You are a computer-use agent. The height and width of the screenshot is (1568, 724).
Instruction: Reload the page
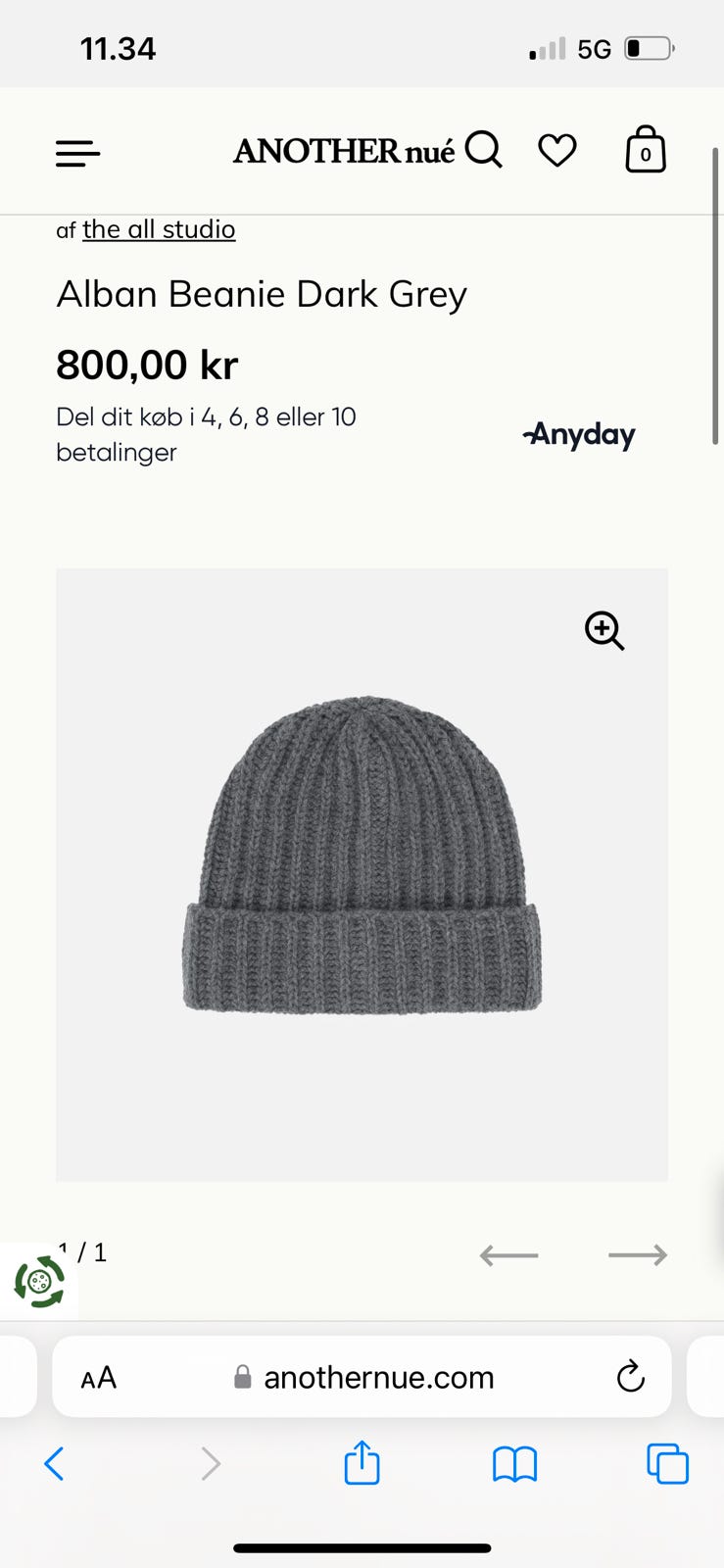[x=631, y=1377]
